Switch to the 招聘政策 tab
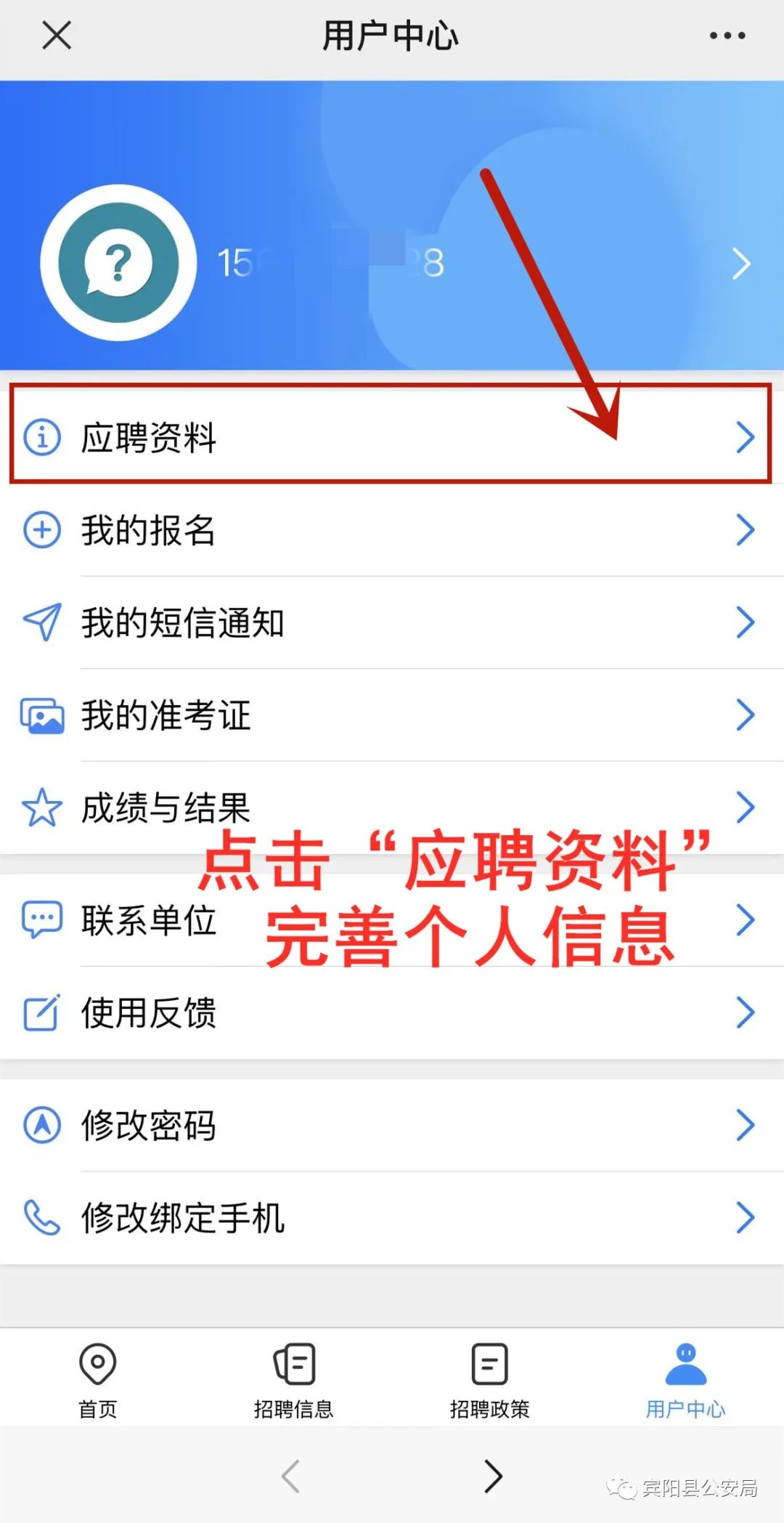Screen dimensions: 784x1523 [x=490, y=1380]
